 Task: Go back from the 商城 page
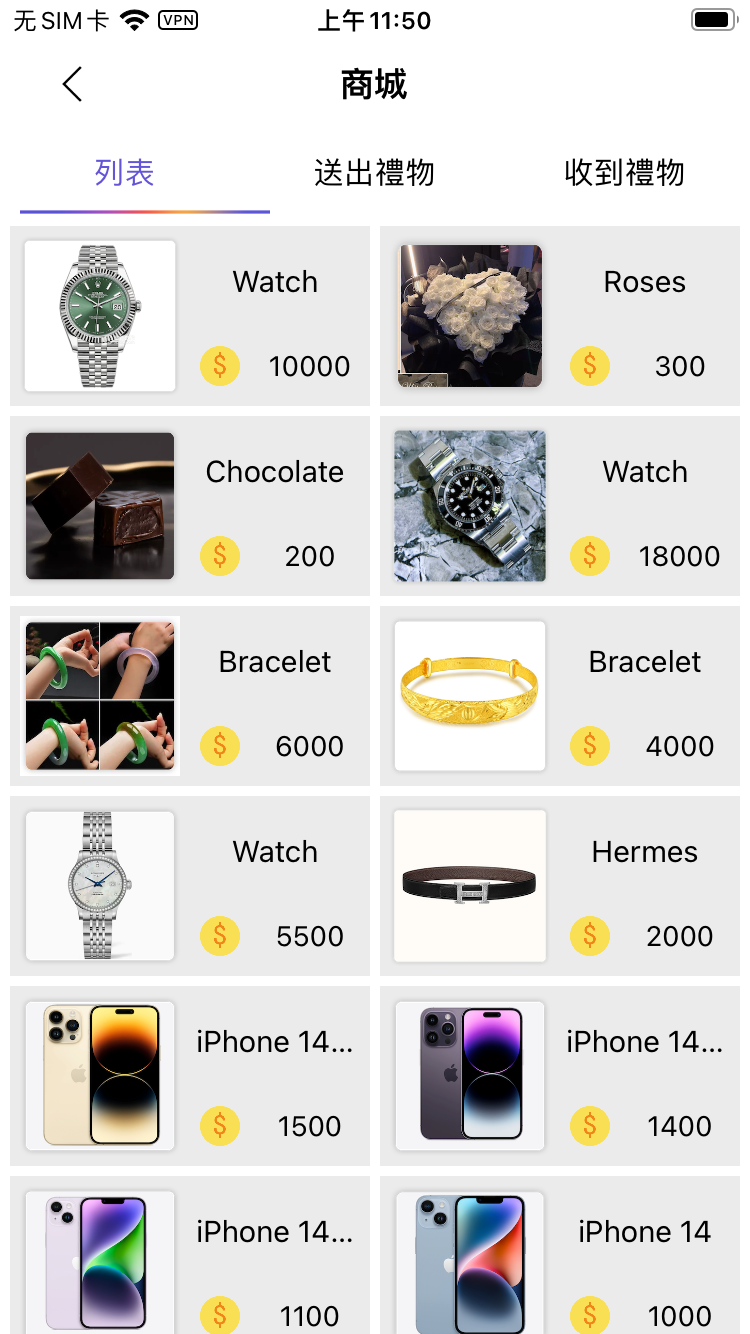coord(72,85)
